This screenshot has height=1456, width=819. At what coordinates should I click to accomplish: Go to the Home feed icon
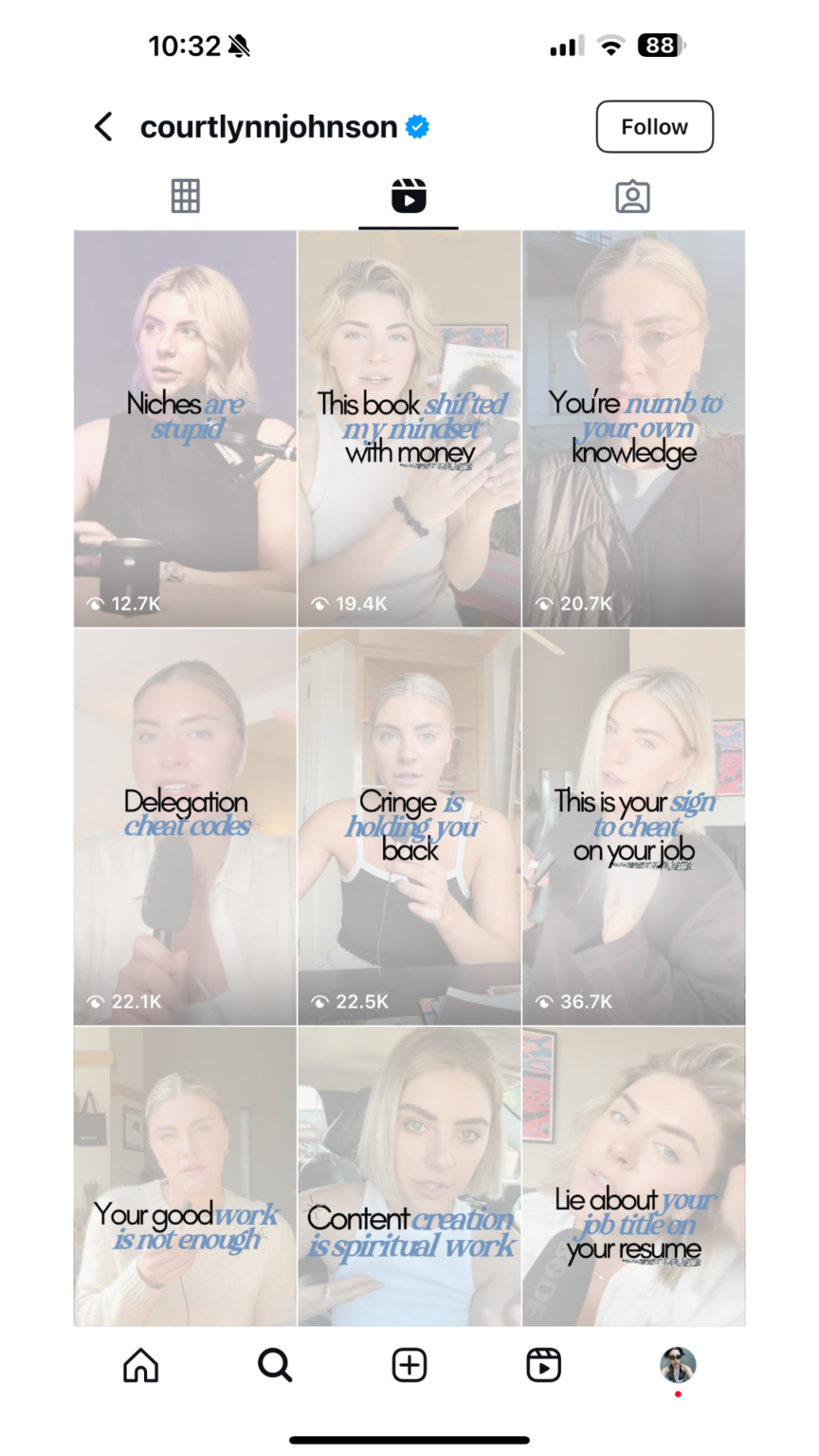coord(140,1365)
